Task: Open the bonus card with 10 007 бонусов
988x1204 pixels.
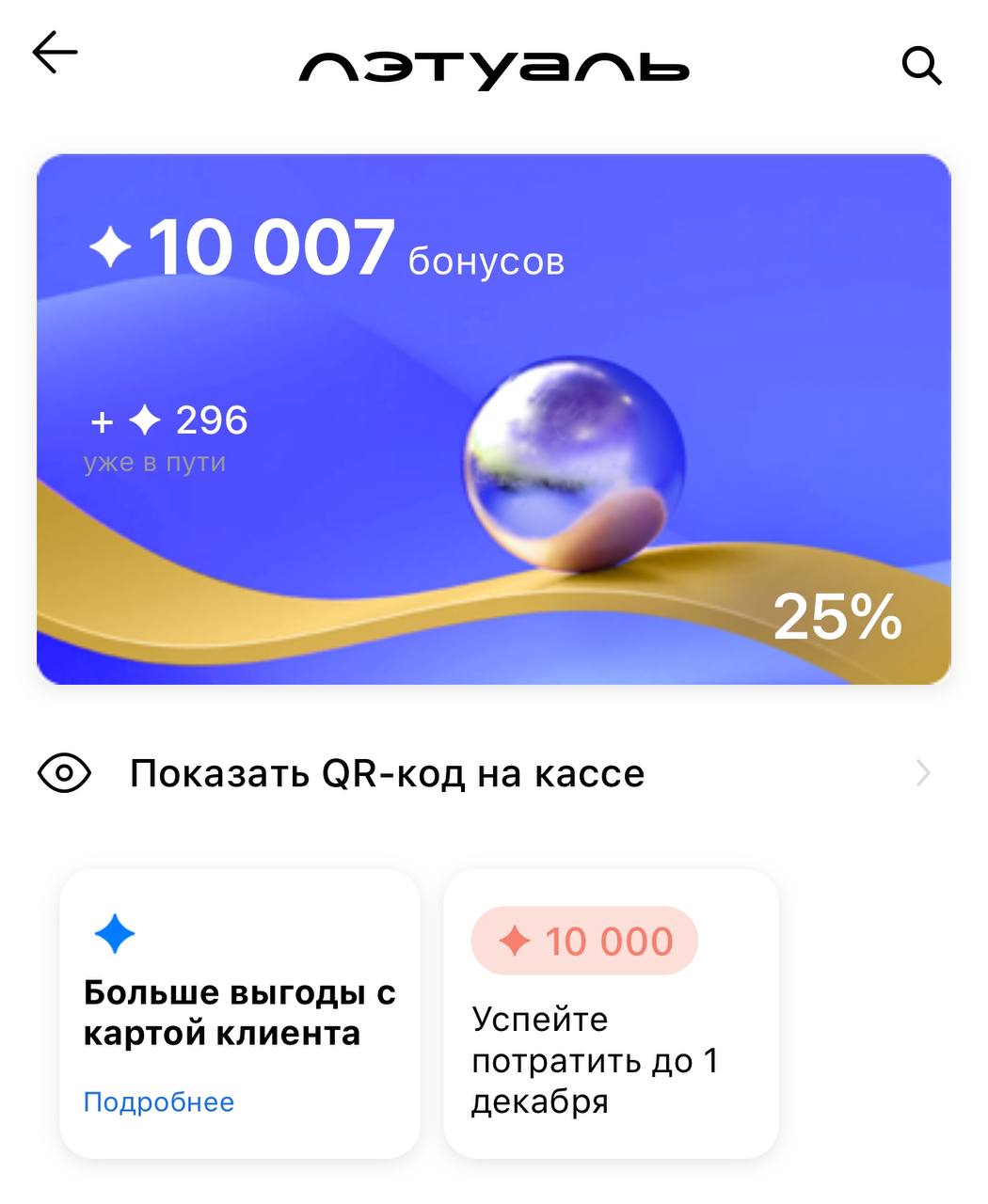Action: tap(493, 419)
